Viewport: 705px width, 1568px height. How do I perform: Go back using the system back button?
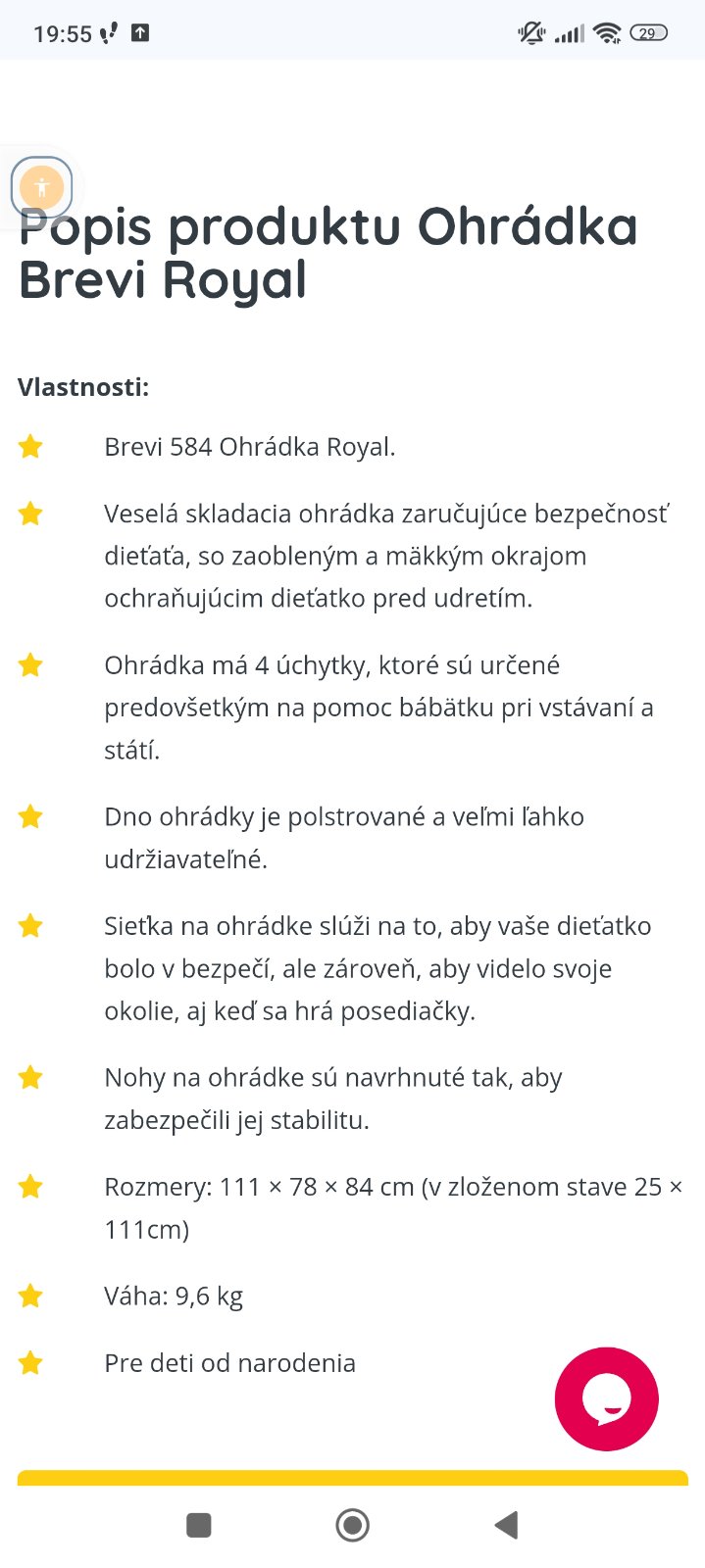(x=506, y=1525)
